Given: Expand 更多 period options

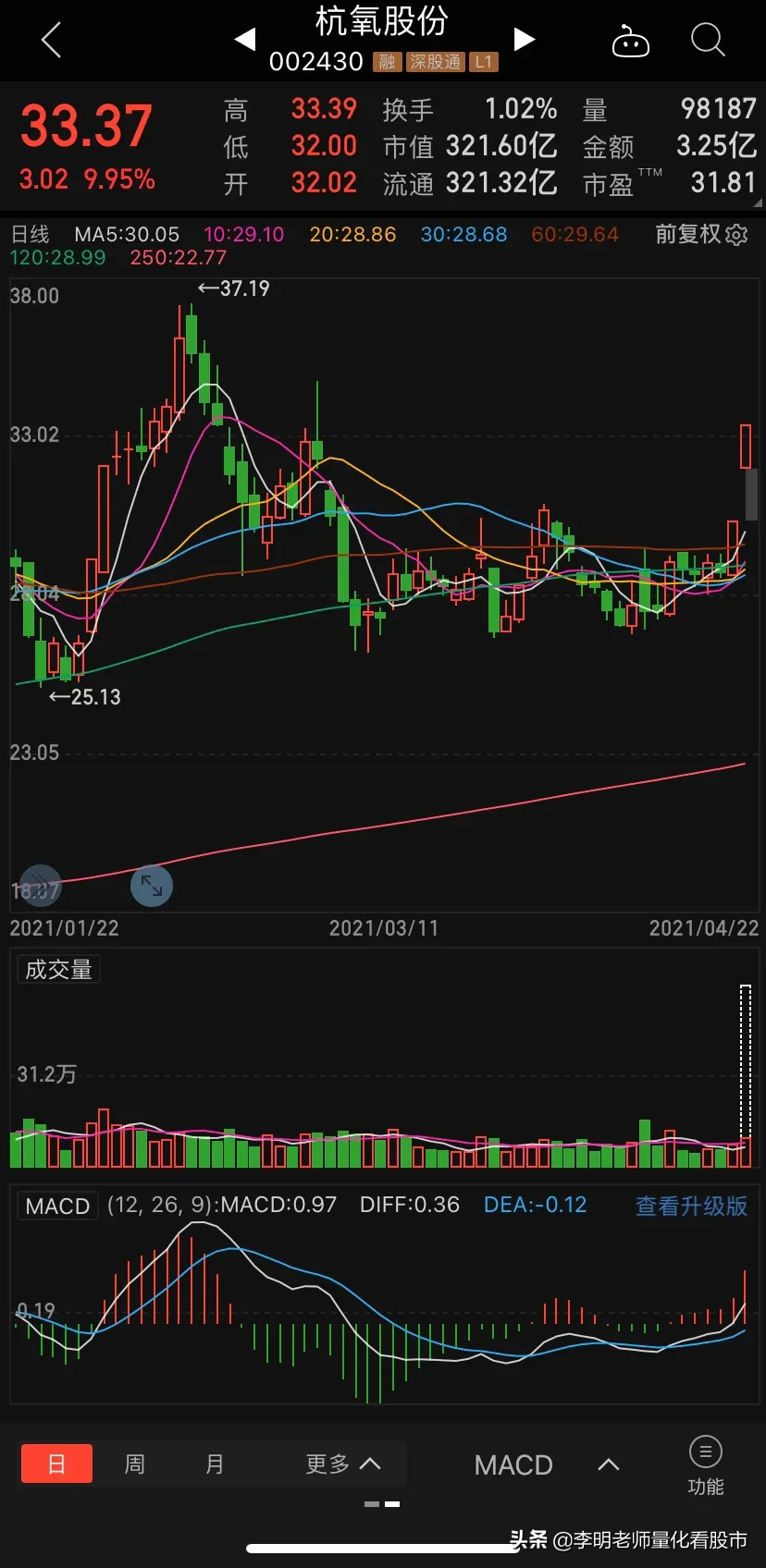Looking at the screenshot, I should click(342, 1464).
